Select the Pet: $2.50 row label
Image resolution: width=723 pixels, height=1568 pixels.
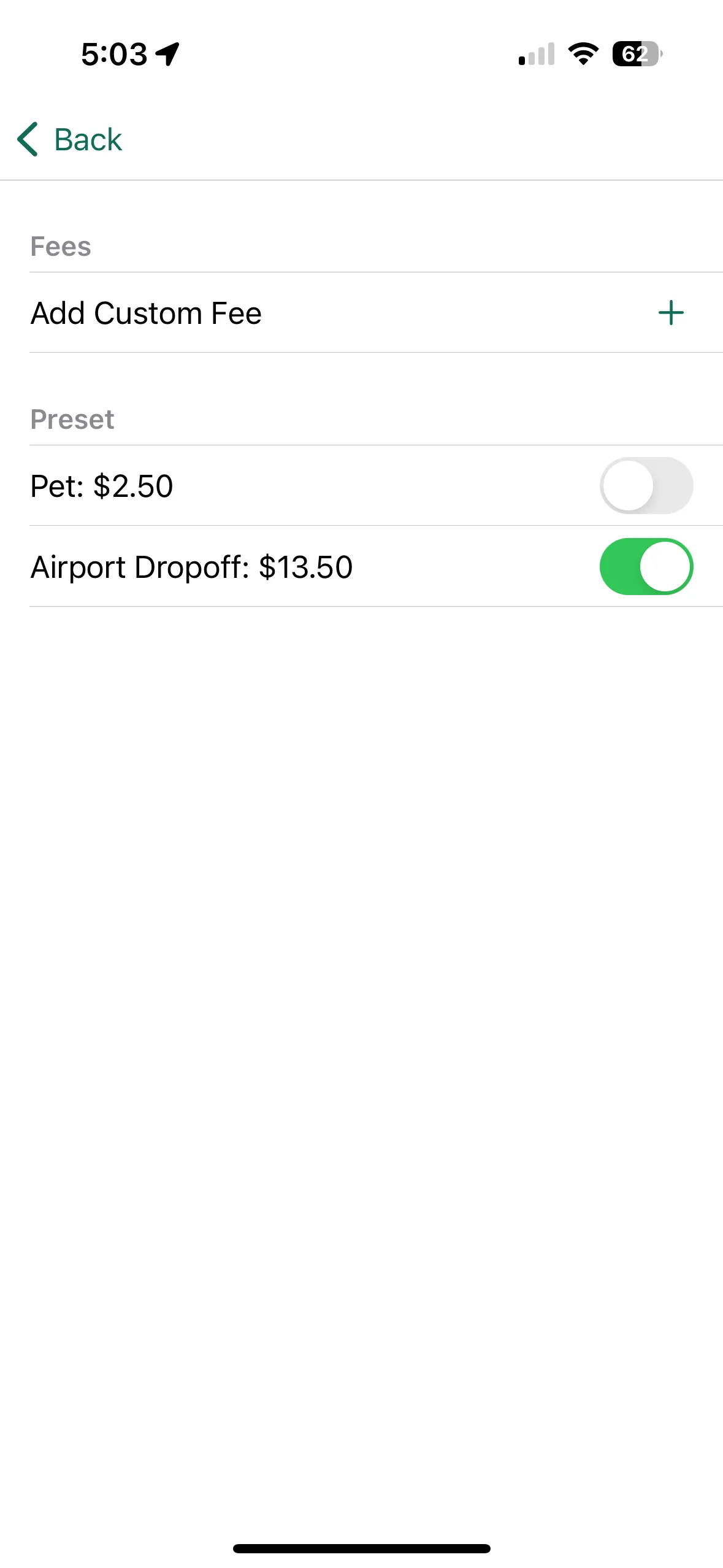[x=102, y=485]
